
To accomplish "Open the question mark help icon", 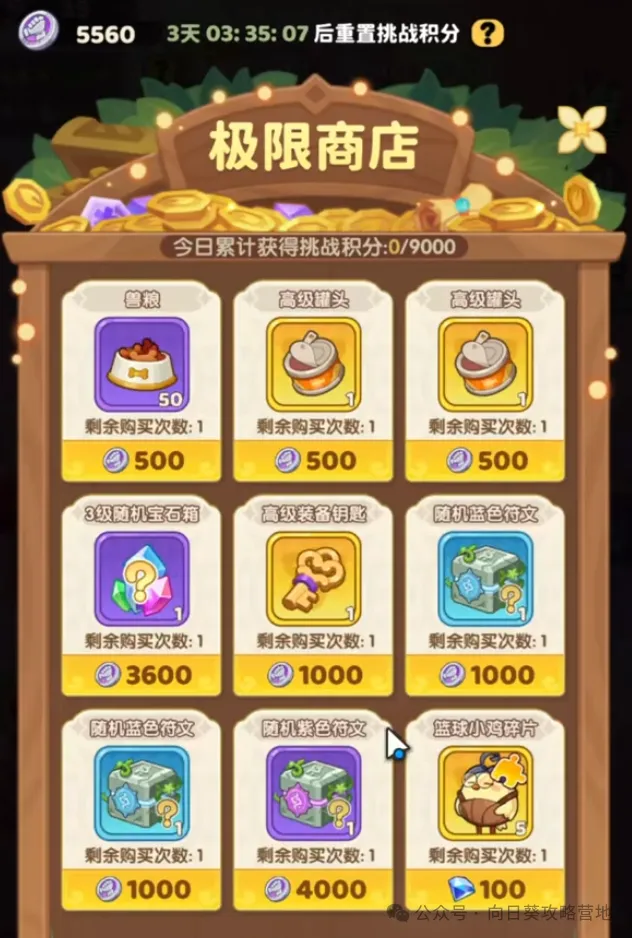I will pyautogui.click(x=487, y=33).
